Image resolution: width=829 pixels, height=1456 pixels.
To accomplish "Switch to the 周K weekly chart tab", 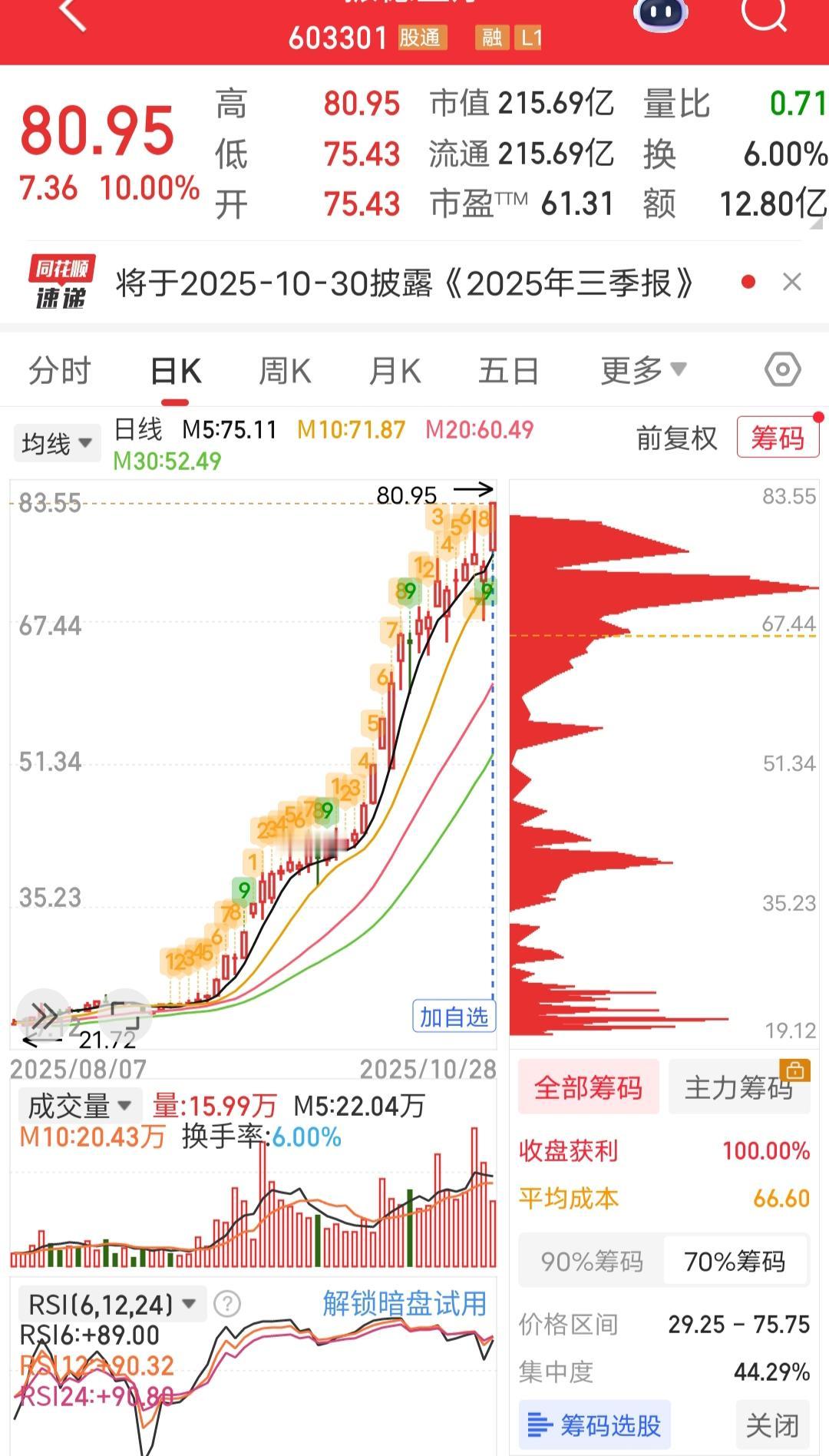I will coord(284,369).
